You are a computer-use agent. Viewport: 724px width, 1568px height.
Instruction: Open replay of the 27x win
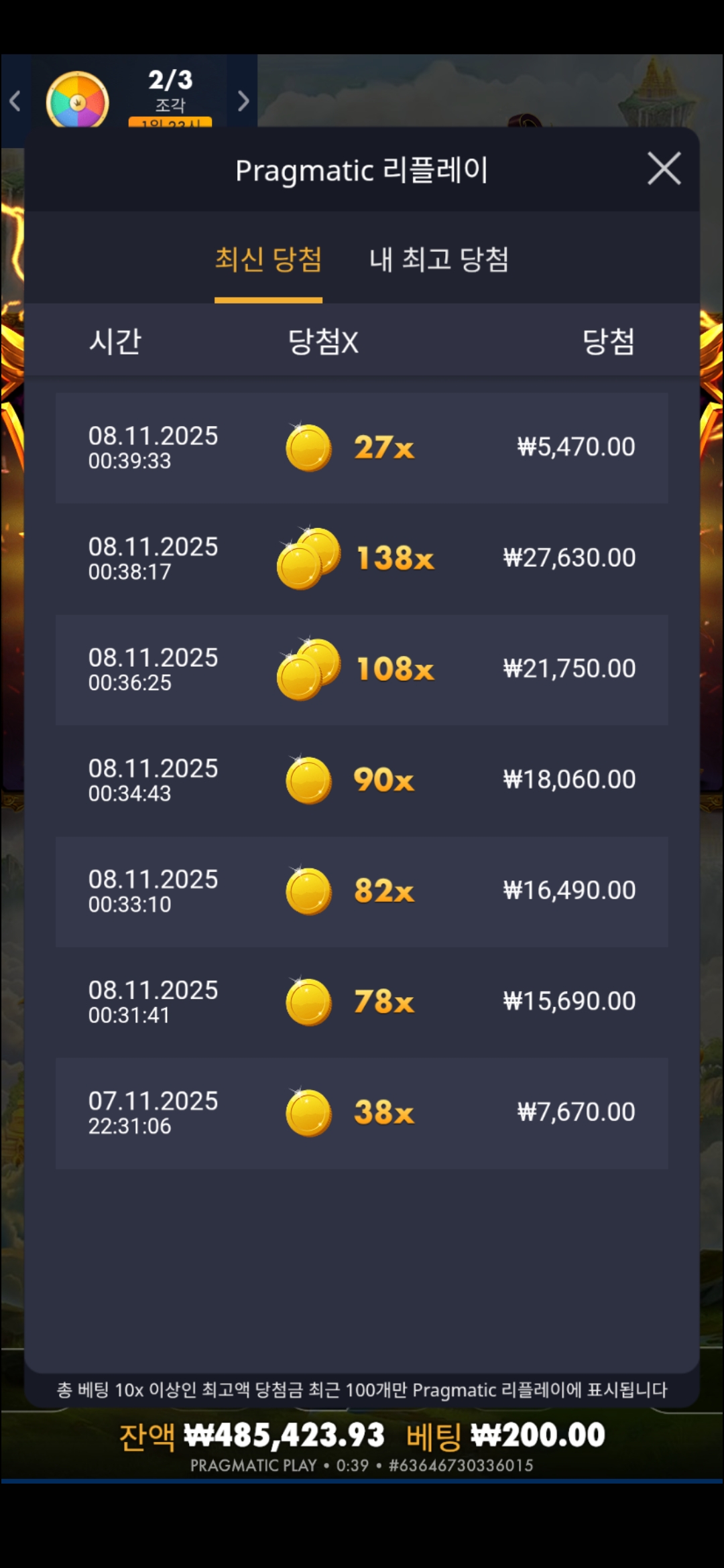tap(361, 448)
